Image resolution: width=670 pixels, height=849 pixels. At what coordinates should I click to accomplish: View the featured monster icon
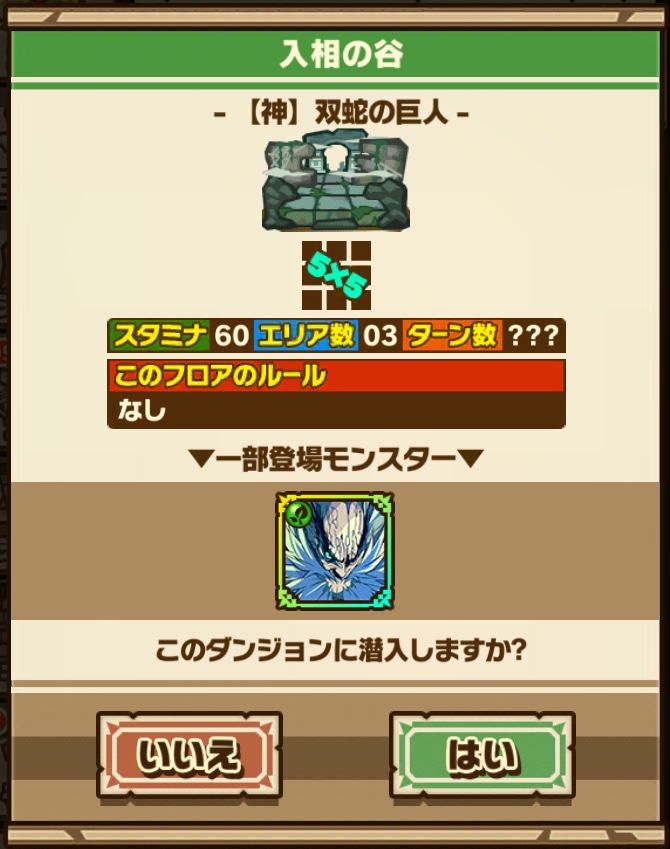(x=335, y=551)
